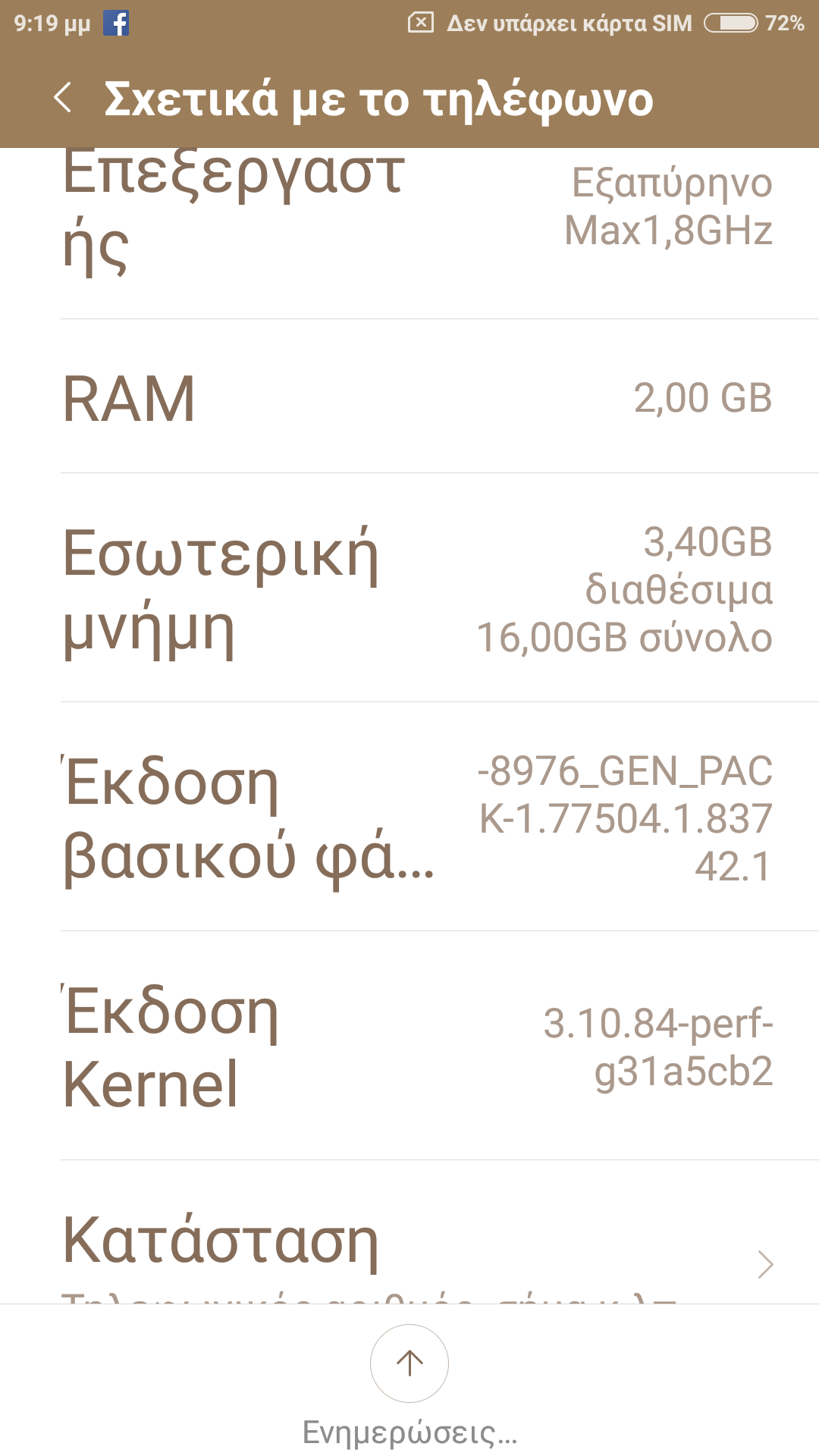Viewport: 819px width, 1456px height.
Task: Tap the Εσωτερική μνήμη row
Action: coord(409,588)
